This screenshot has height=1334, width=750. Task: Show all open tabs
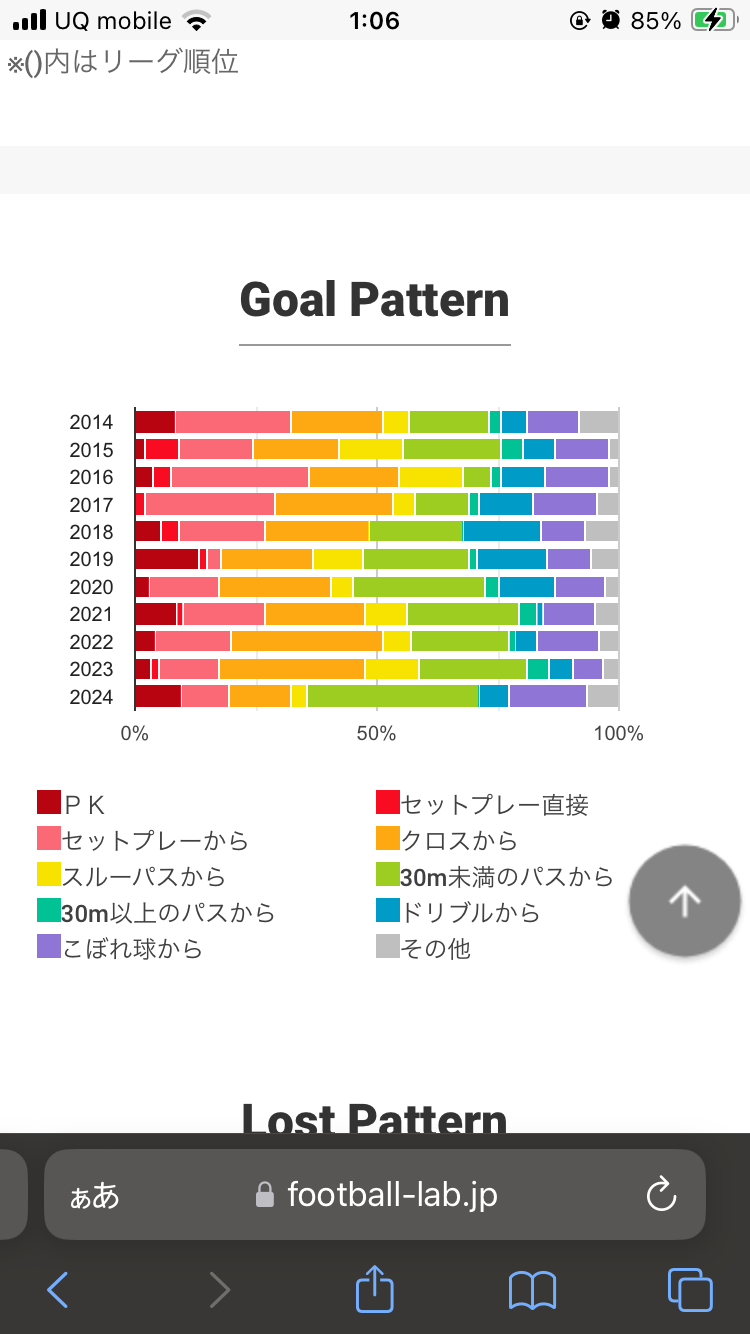[x=690, y=1290]
